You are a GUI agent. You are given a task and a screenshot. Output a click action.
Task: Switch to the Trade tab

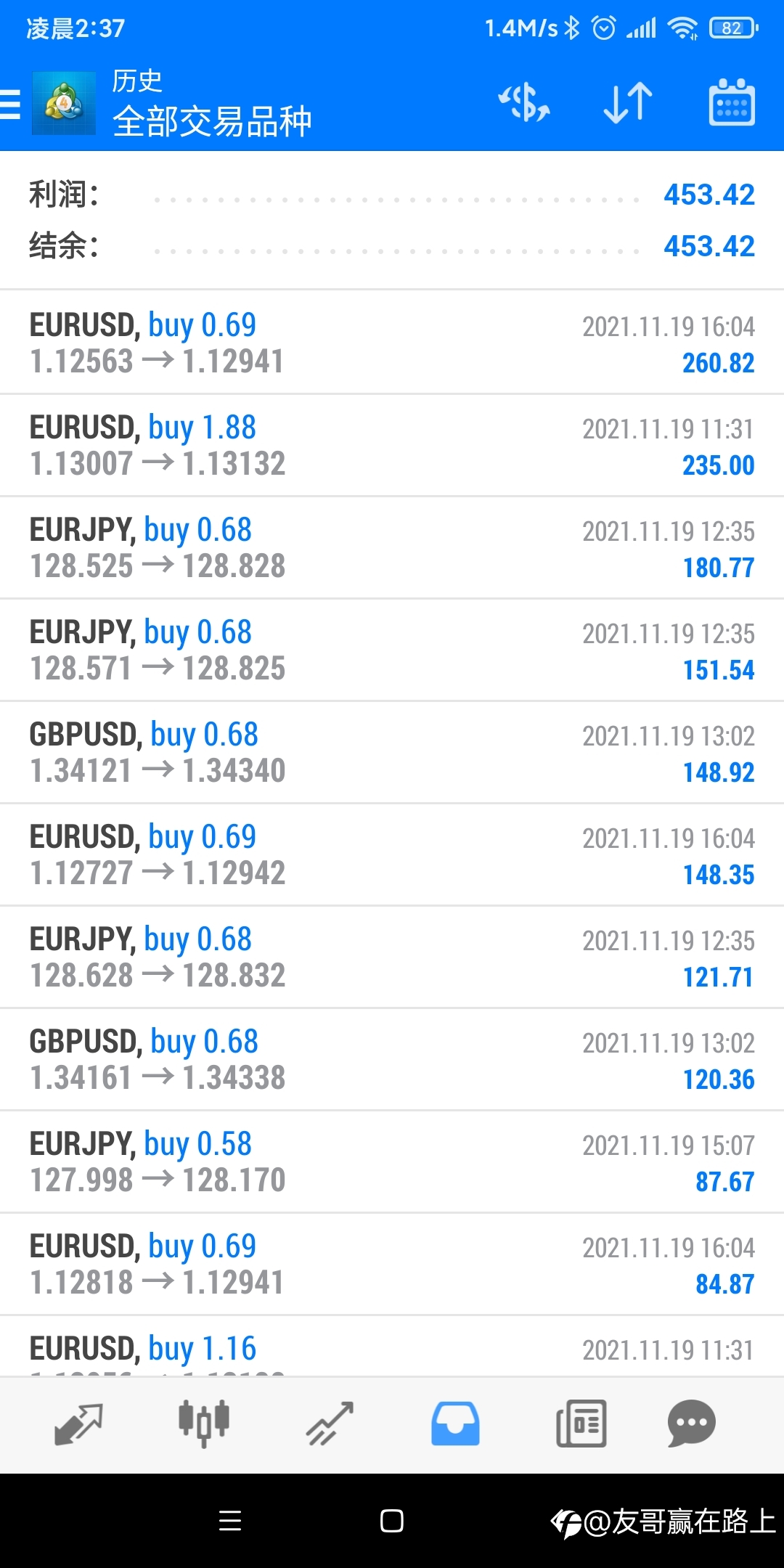tap(330, 1424)
